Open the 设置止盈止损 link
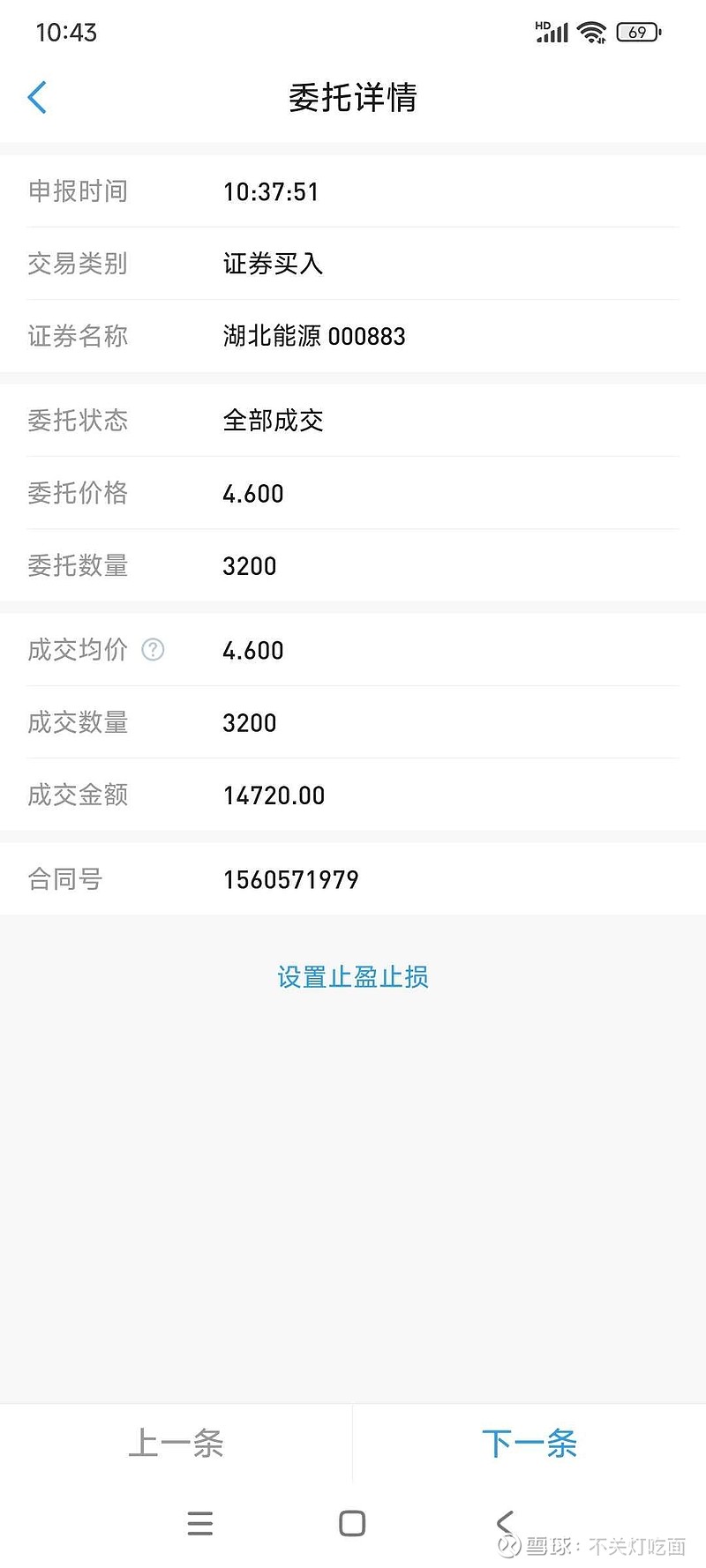This screenshot has width=706, height=1568. [x=353, y=977]
